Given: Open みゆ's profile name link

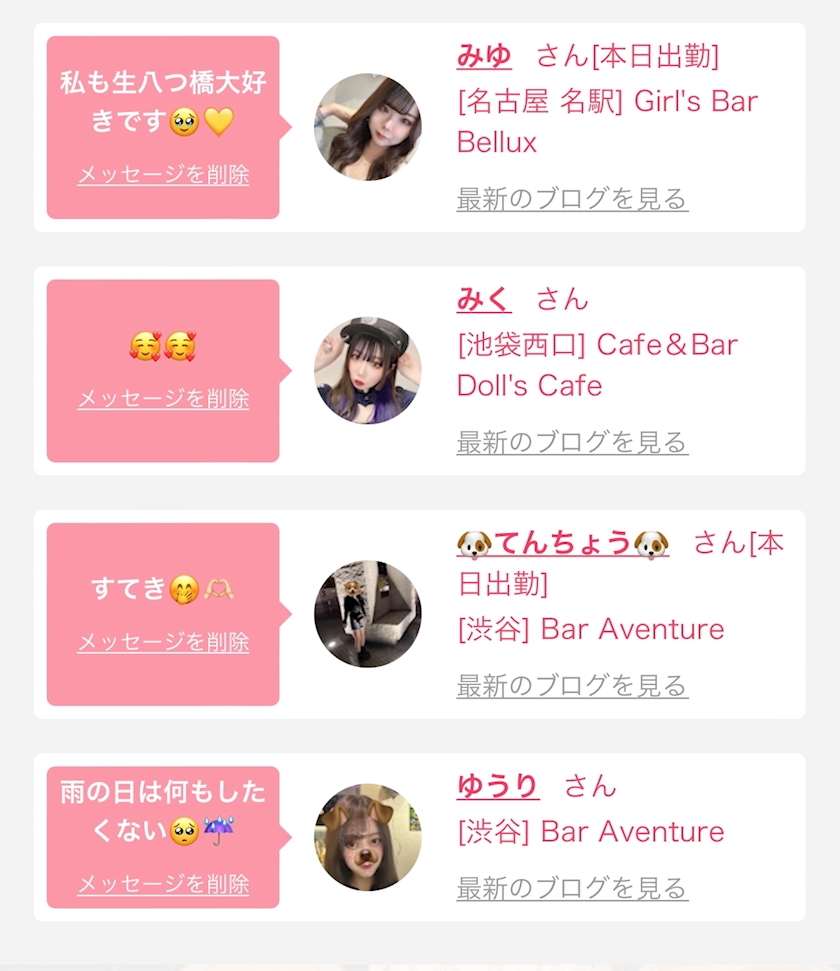Looking at the screenshot, I should click(484, 56).
